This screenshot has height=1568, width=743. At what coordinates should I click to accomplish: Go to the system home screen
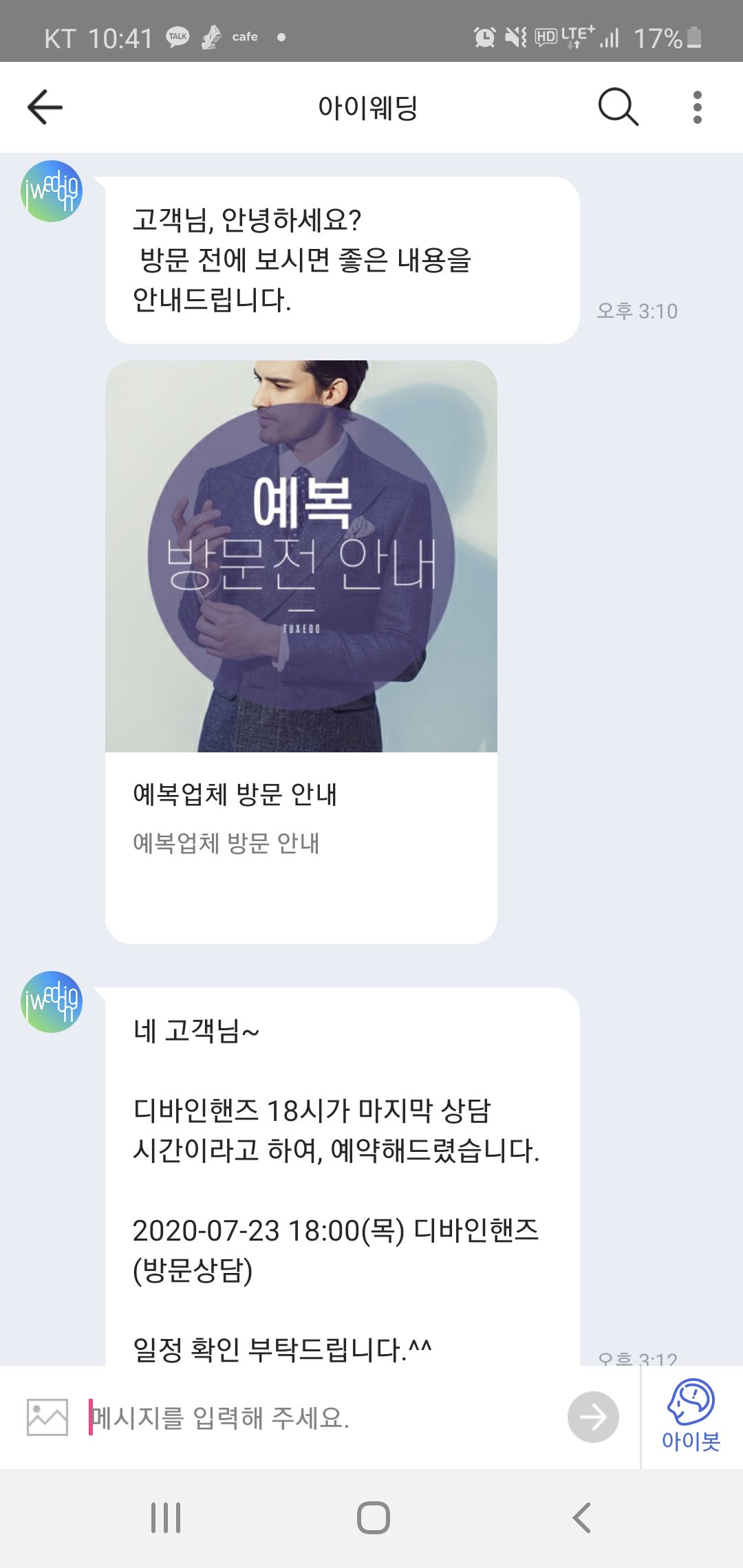(x=373, y=1518)
